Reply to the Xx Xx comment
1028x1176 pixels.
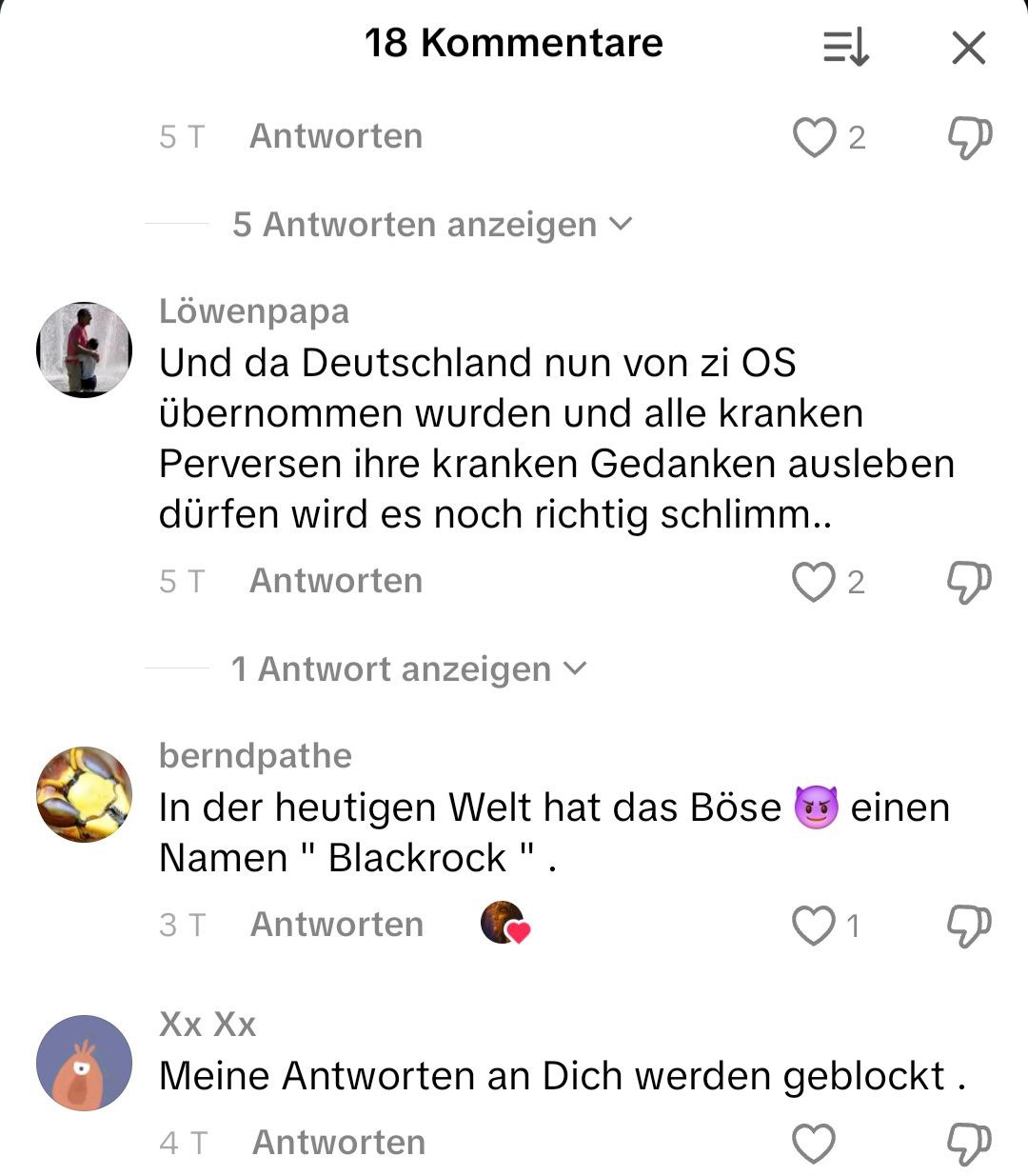tap(338, 1143)
